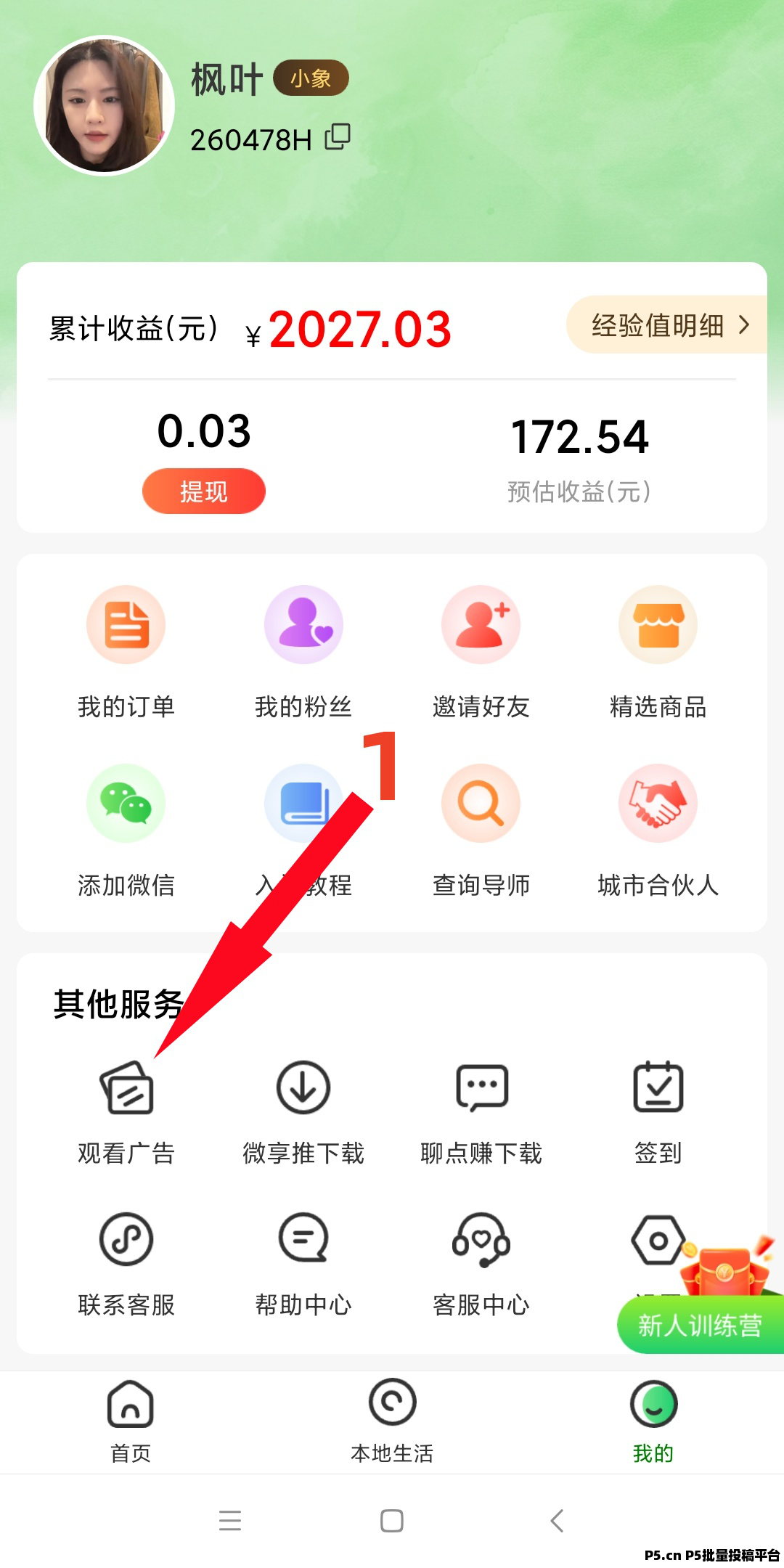Image resolution: width=784 pixels, height=1568 pixels.
Task: Open 签到 check-in
Action: 658,1112
